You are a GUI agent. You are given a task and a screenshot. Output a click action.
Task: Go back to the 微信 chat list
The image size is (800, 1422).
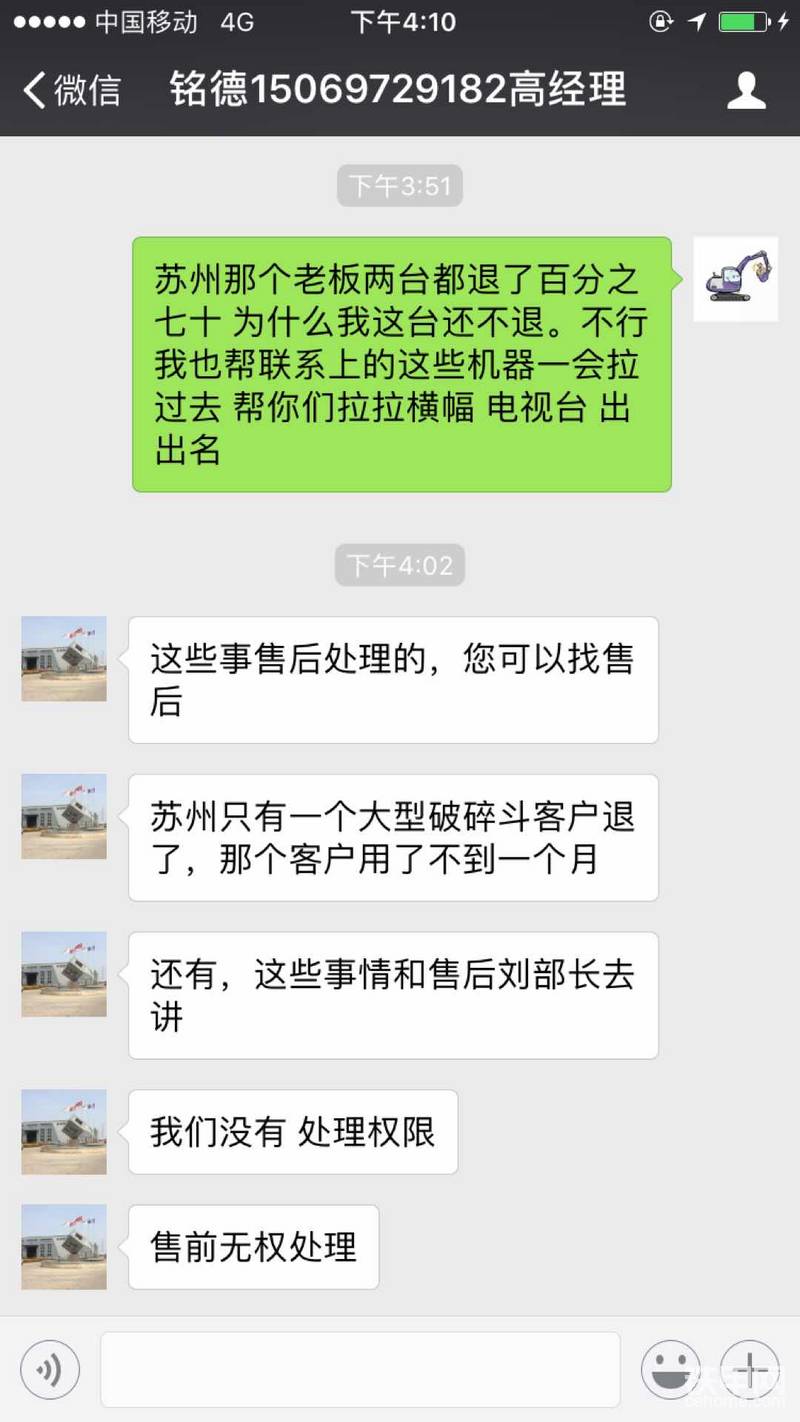point(70,90)
